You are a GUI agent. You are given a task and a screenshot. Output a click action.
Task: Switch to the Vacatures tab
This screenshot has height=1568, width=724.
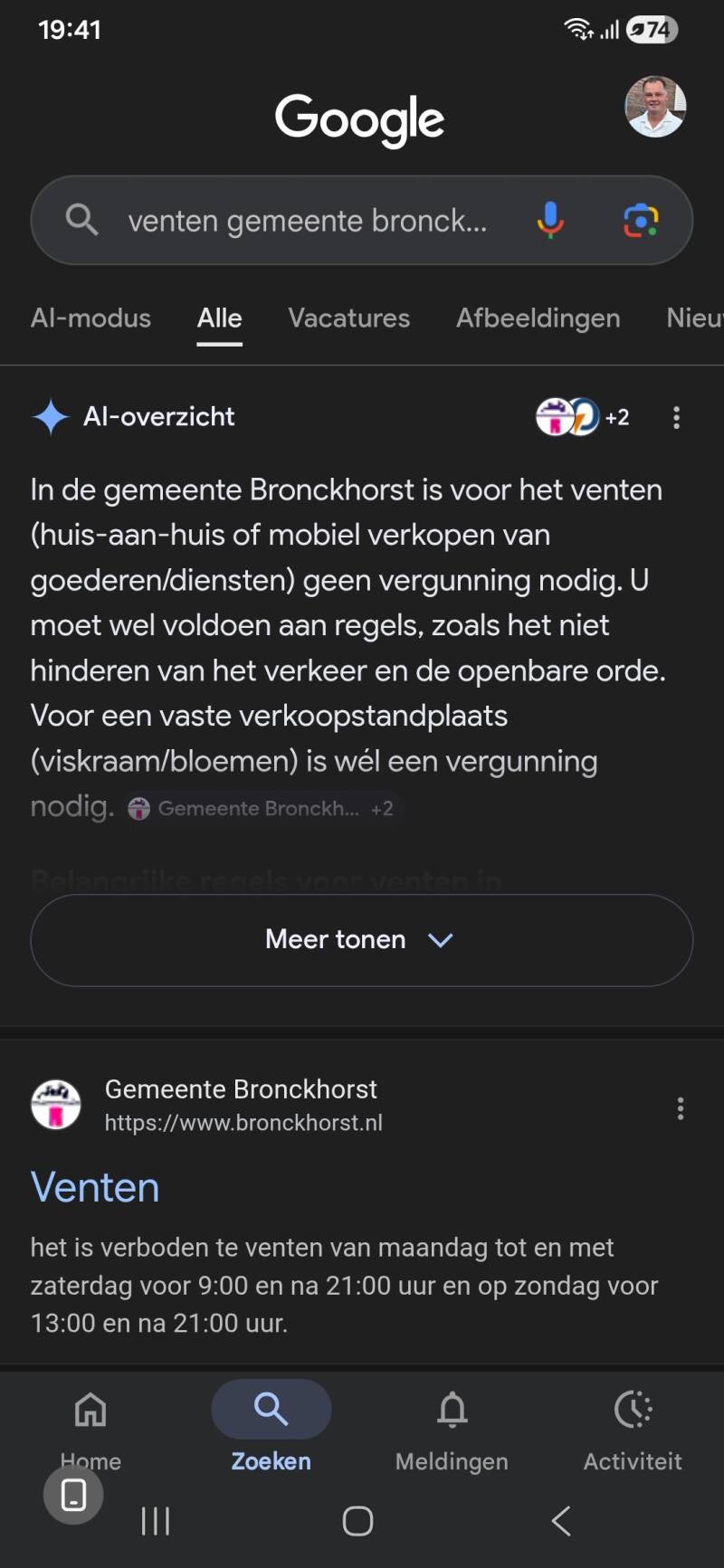[x=348, y=318]
